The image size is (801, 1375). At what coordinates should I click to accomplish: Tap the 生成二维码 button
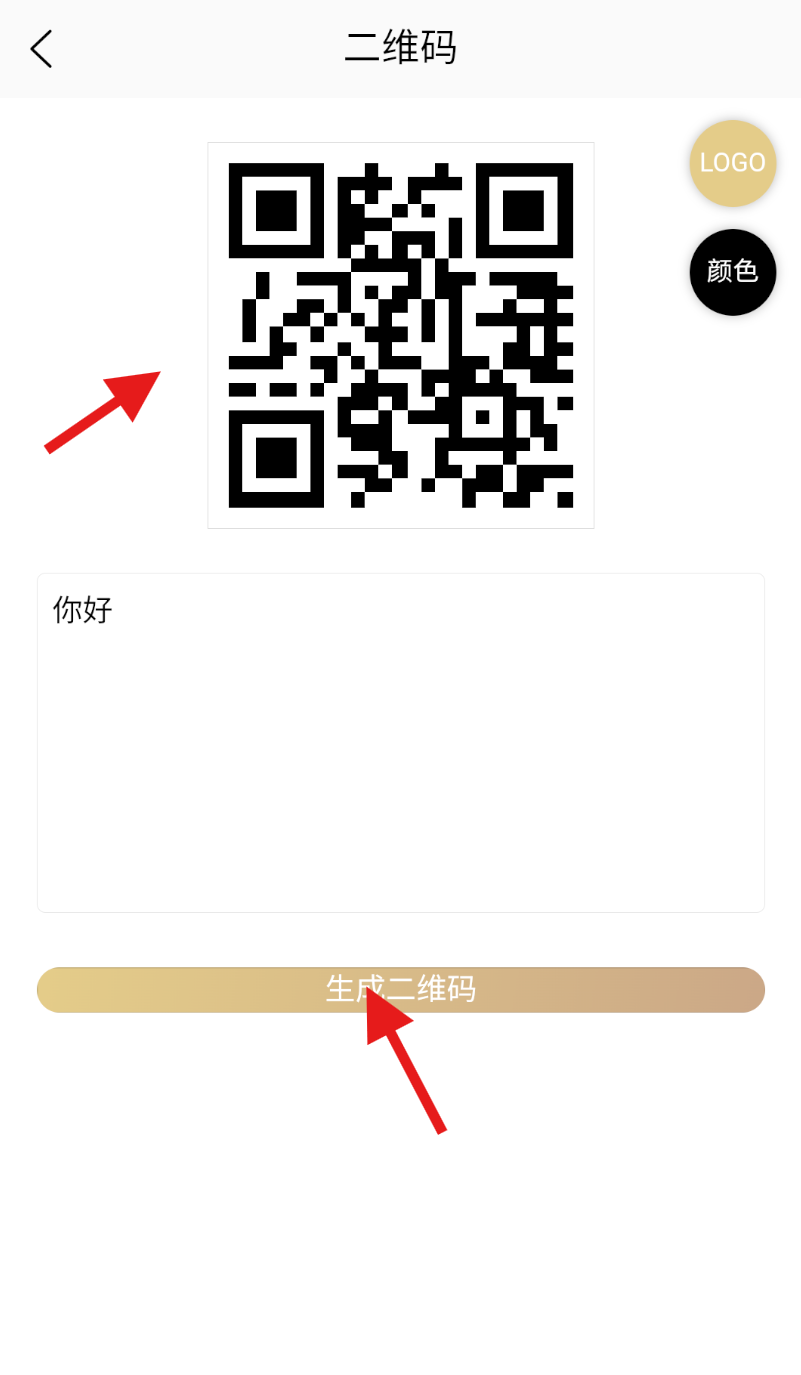coord(400,989)
